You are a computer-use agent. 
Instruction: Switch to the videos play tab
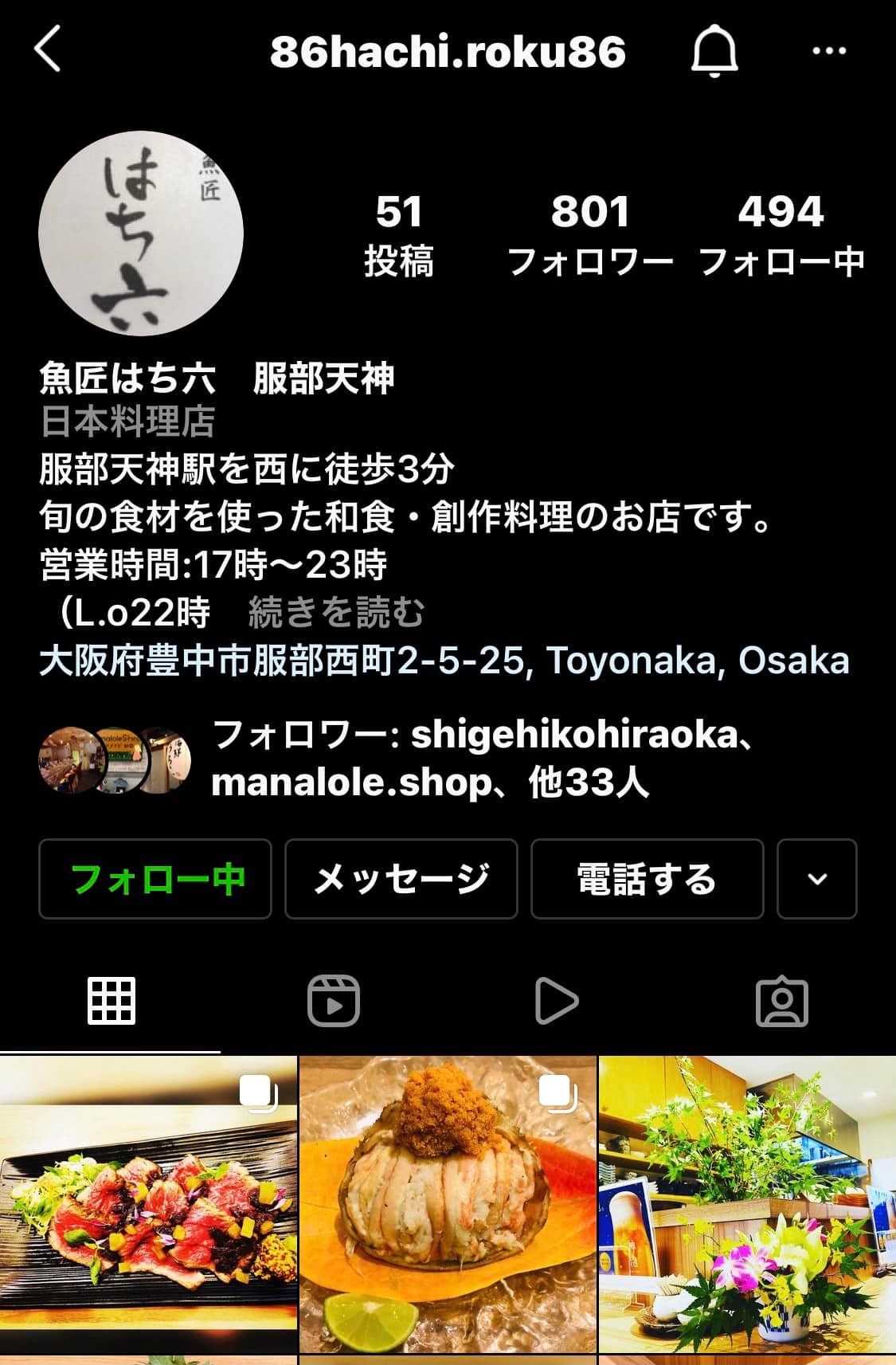[557, 1000]
